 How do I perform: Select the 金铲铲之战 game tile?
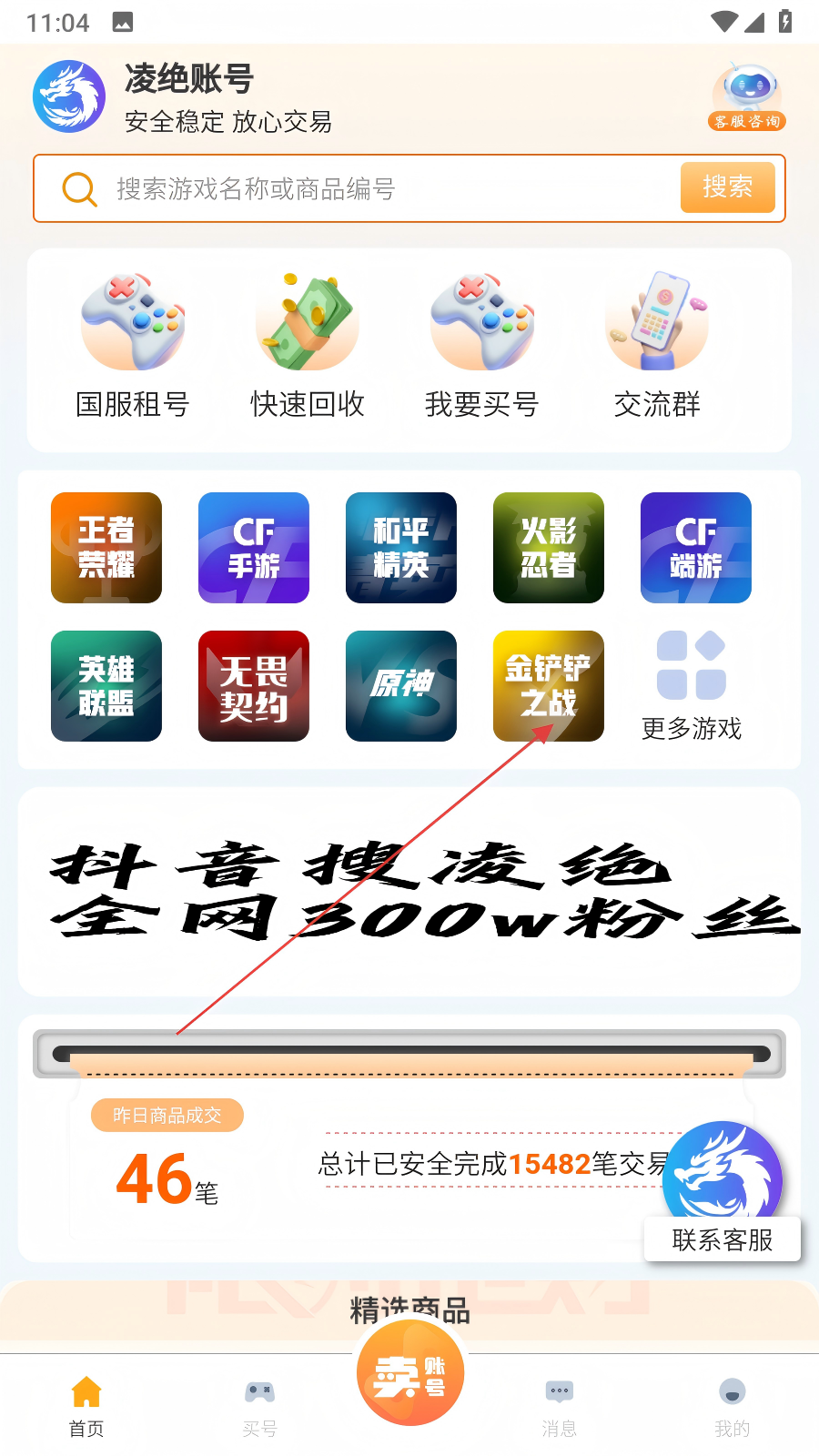pyautogui.click(x=549, y=686)
